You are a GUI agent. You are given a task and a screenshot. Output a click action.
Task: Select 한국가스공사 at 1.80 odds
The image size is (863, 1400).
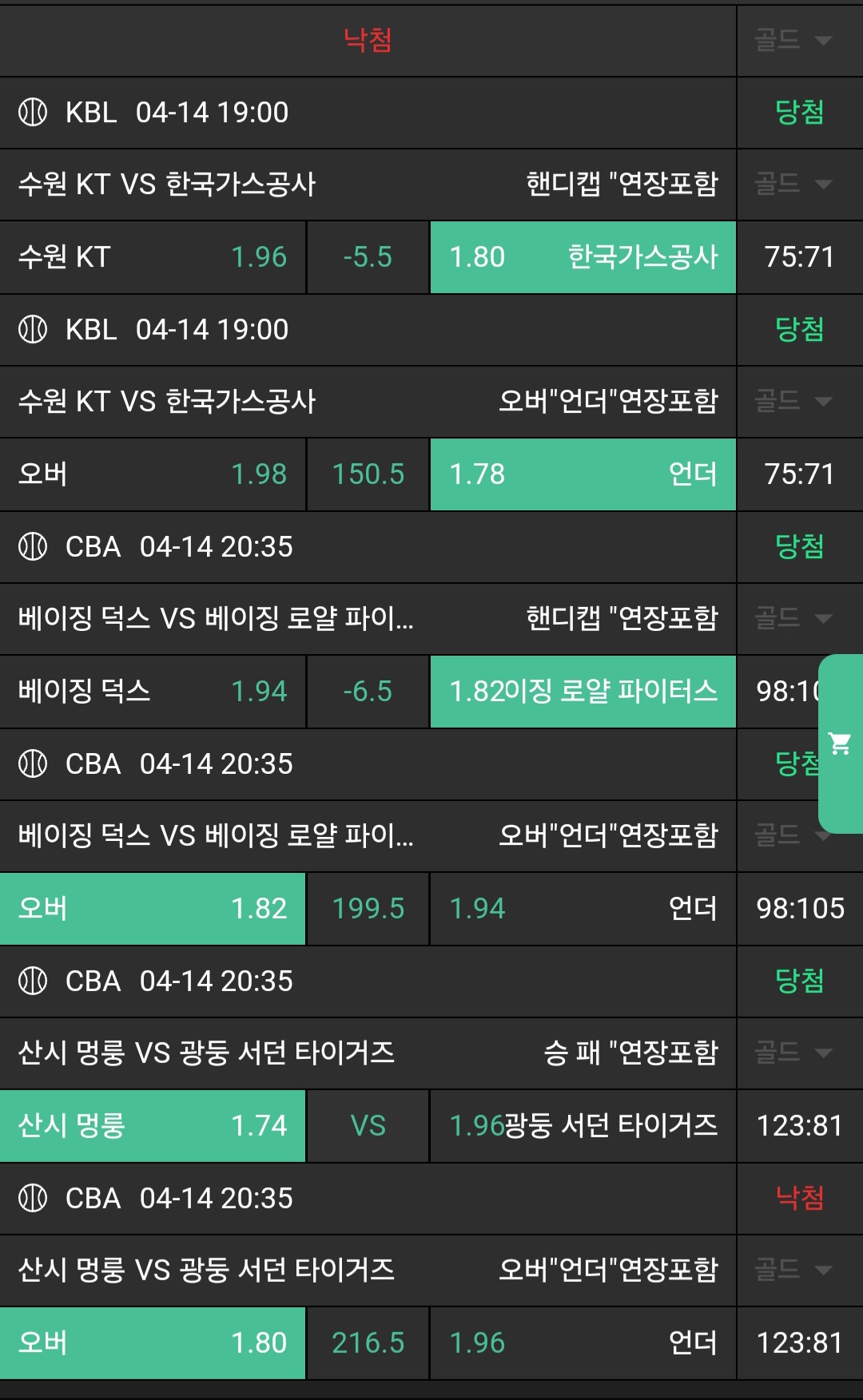583,257
